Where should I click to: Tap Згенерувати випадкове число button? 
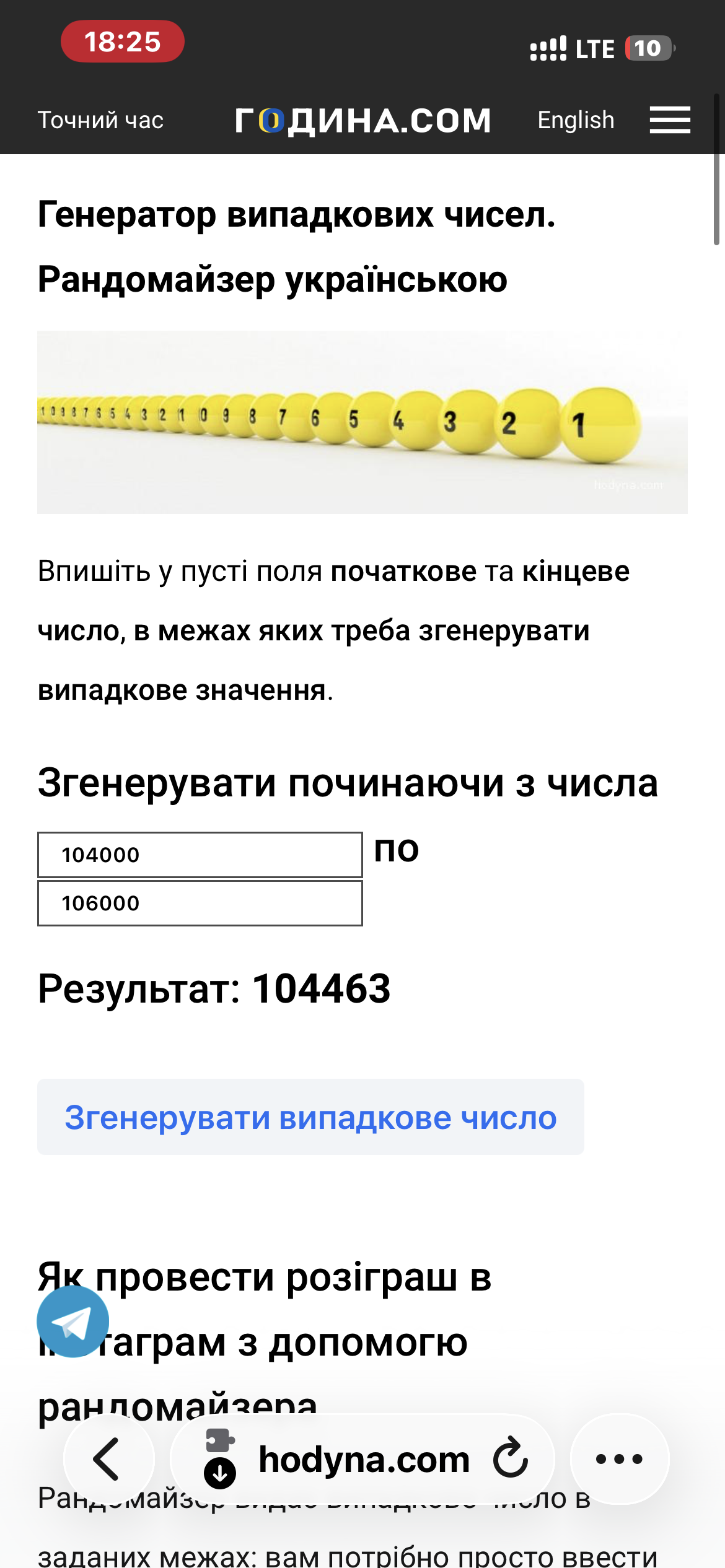310,1117
